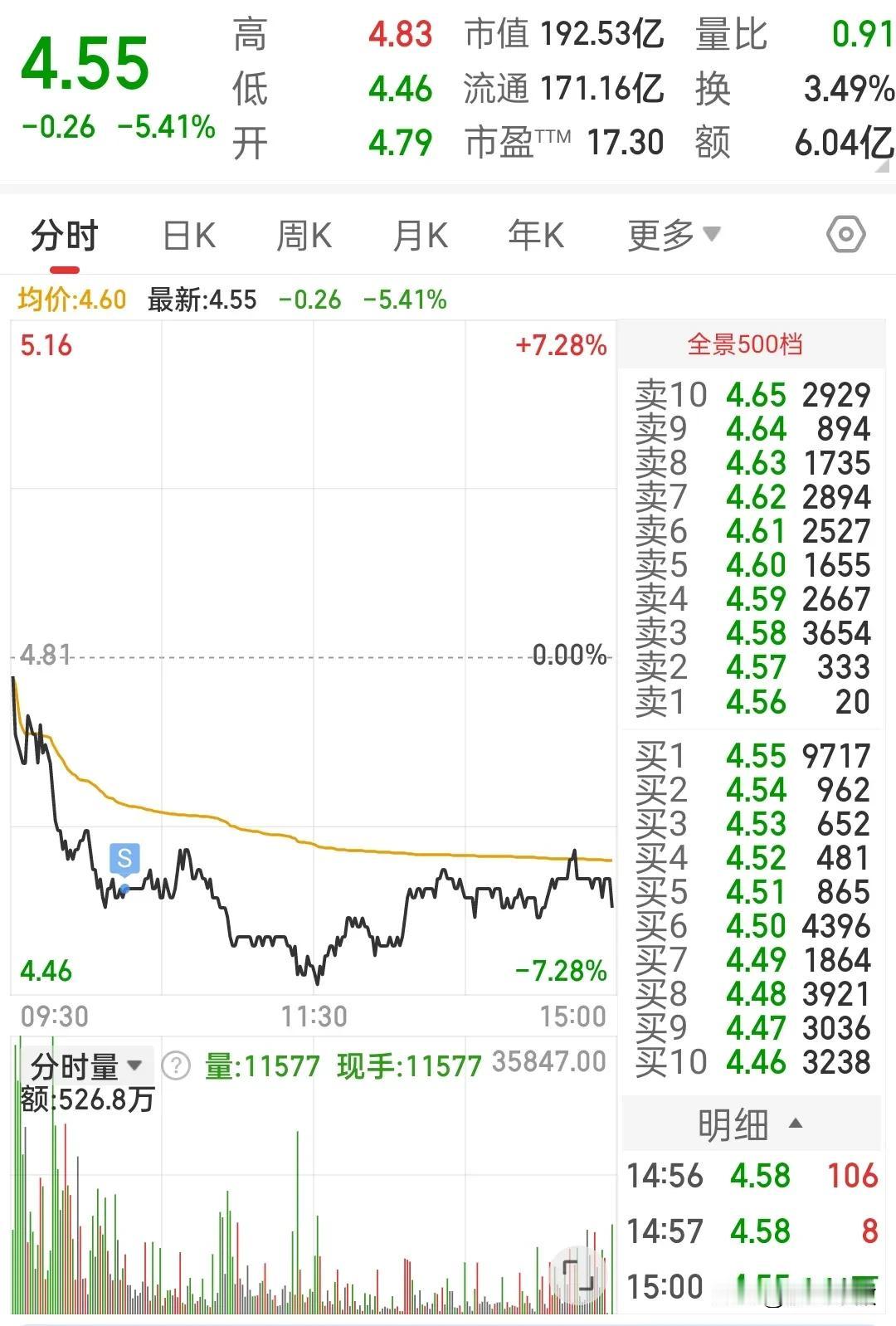This screenshot has height=1326, width=896.
Task: Select the 周K weekly tab
Action: (304, 236)
